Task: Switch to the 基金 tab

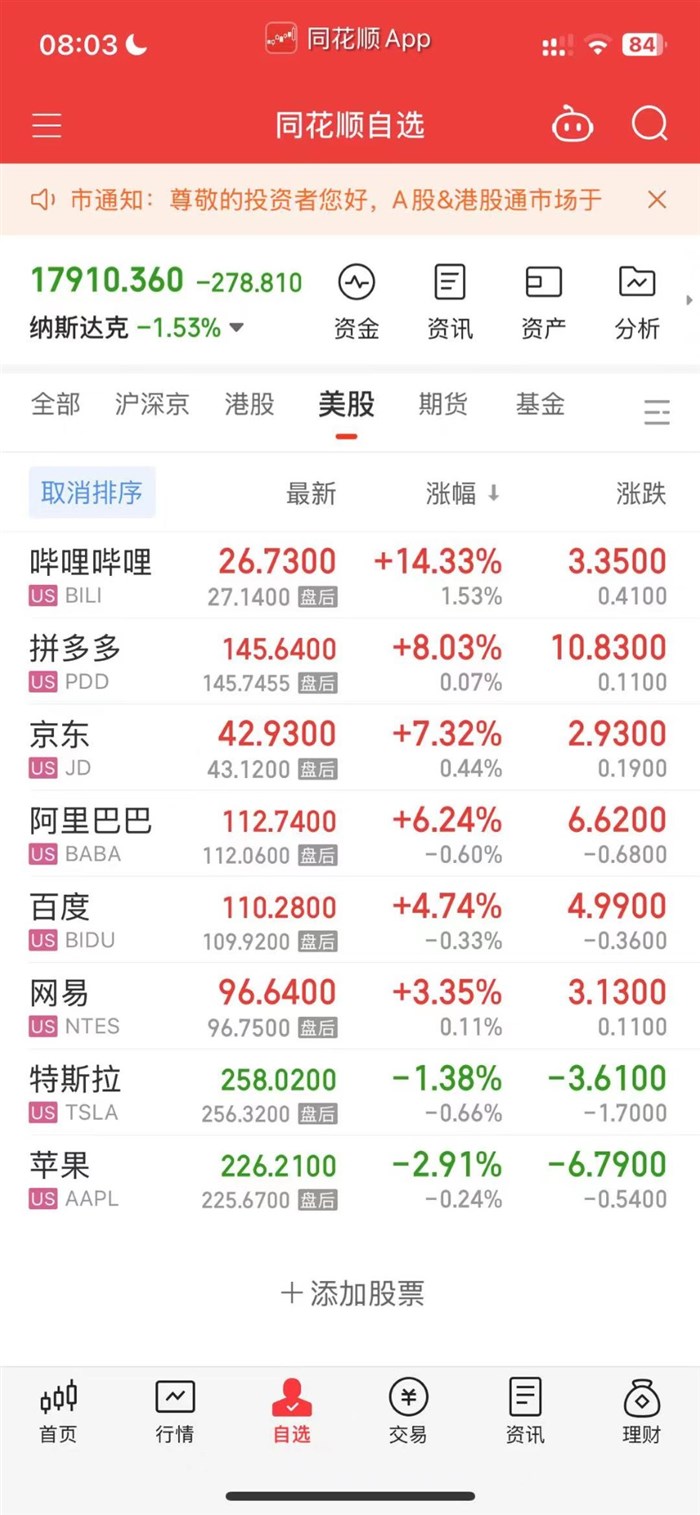Action: pyautogui.click(x=540, y=405)
